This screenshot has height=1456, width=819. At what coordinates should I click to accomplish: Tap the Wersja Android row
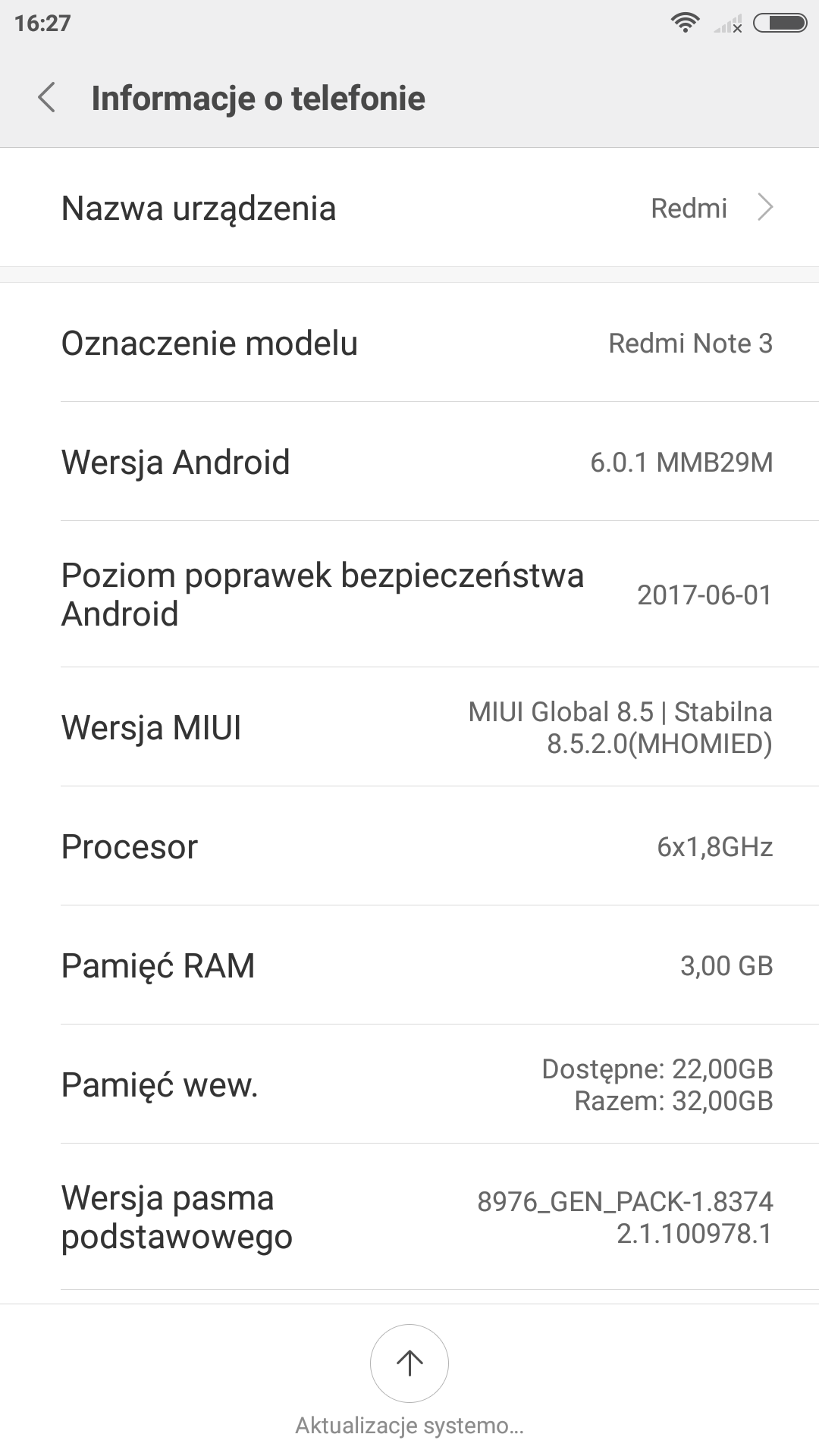[x=409, y=462]
